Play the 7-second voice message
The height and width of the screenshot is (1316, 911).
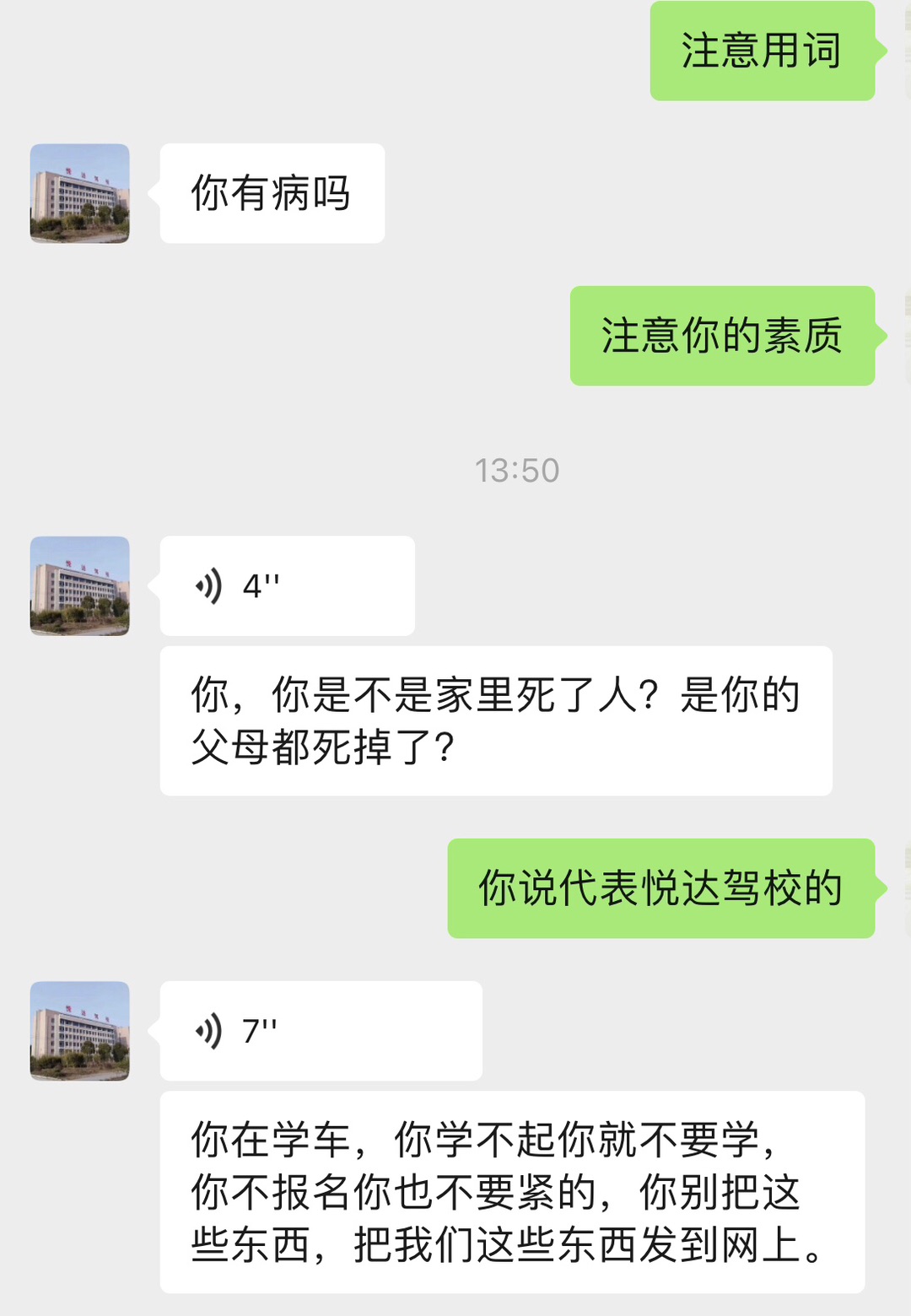point(321,1031)
